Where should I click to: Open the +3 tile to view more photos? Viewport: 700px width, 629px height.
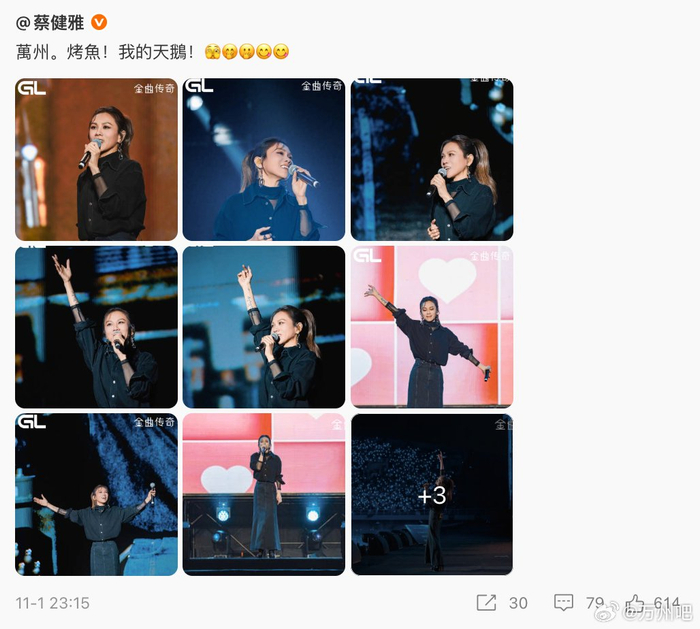432,495
